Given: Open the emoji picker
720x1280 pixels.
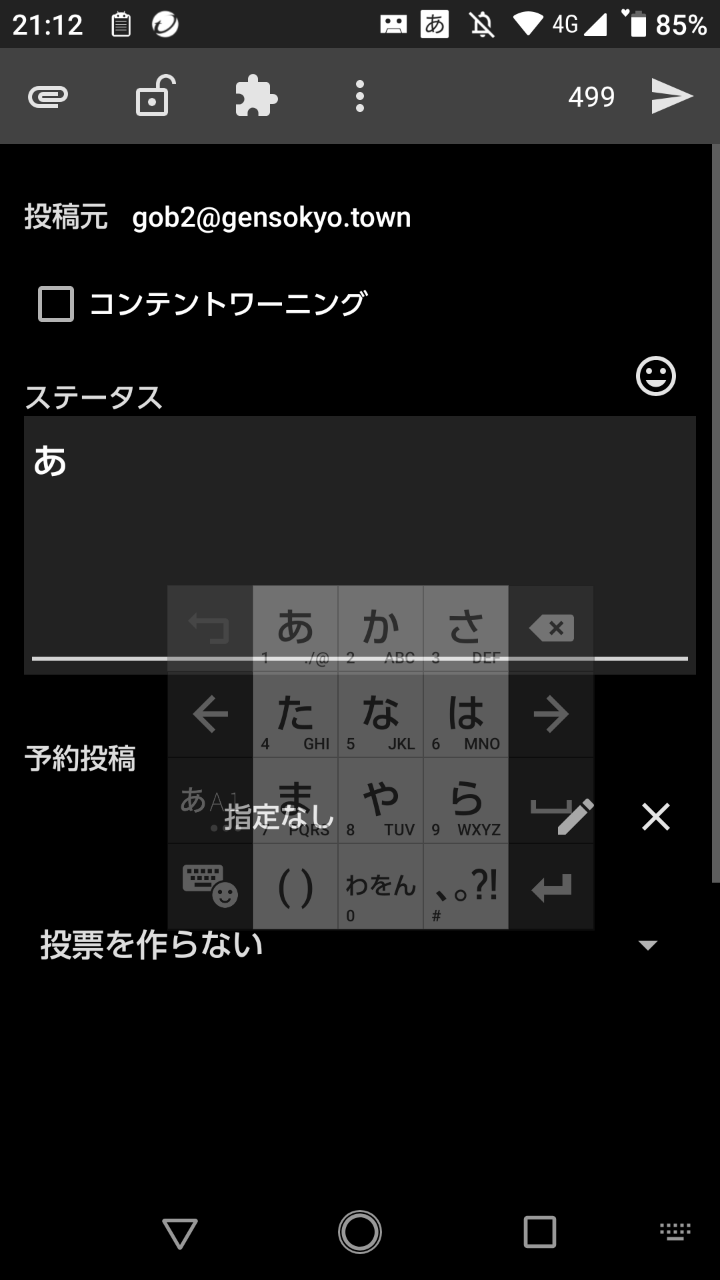Looking at the screenshot, I should (656, 376).
